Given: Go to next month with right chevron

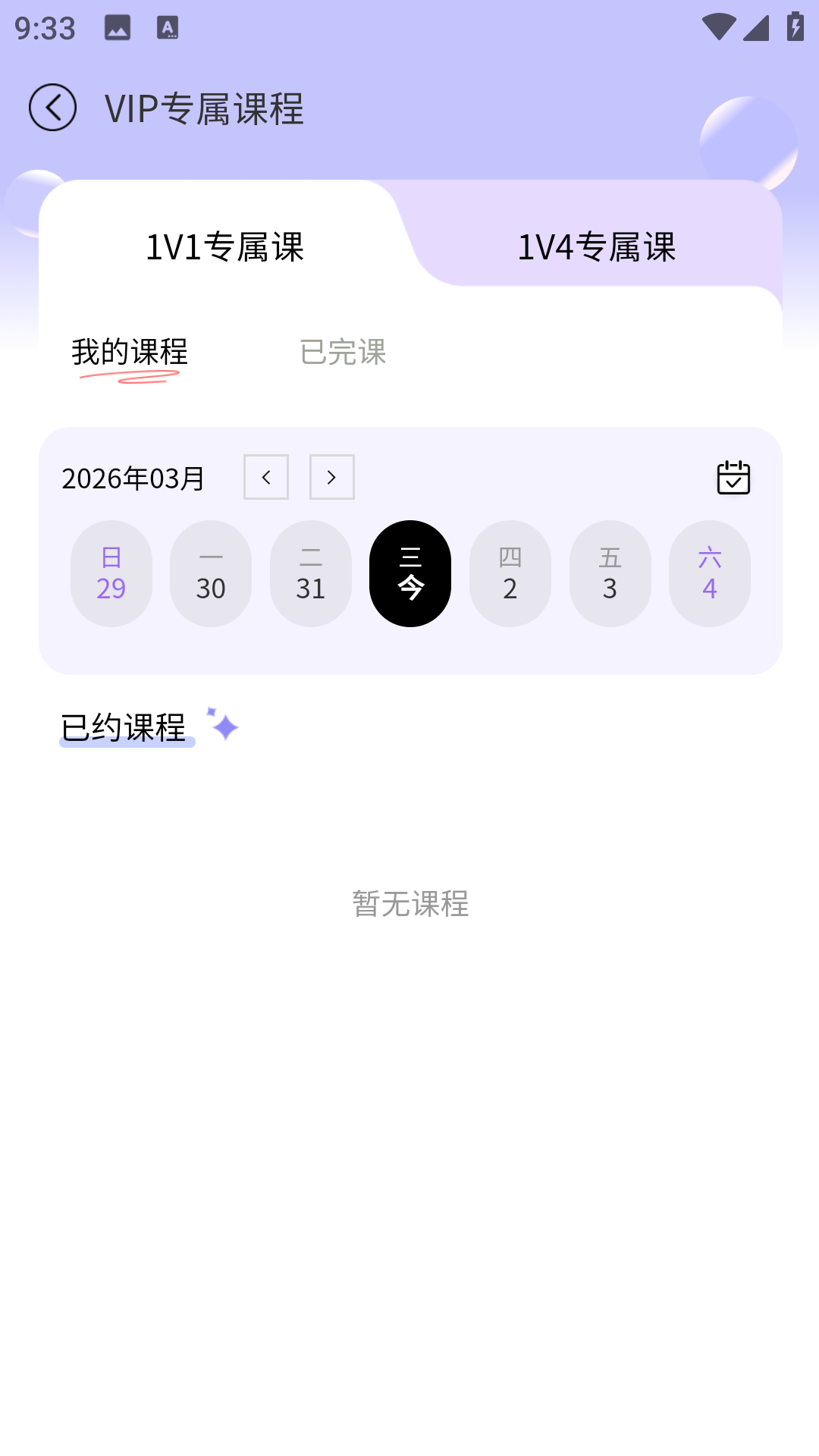Looking at the screenshot, I should pyautogui.click(x=331, y=477).
